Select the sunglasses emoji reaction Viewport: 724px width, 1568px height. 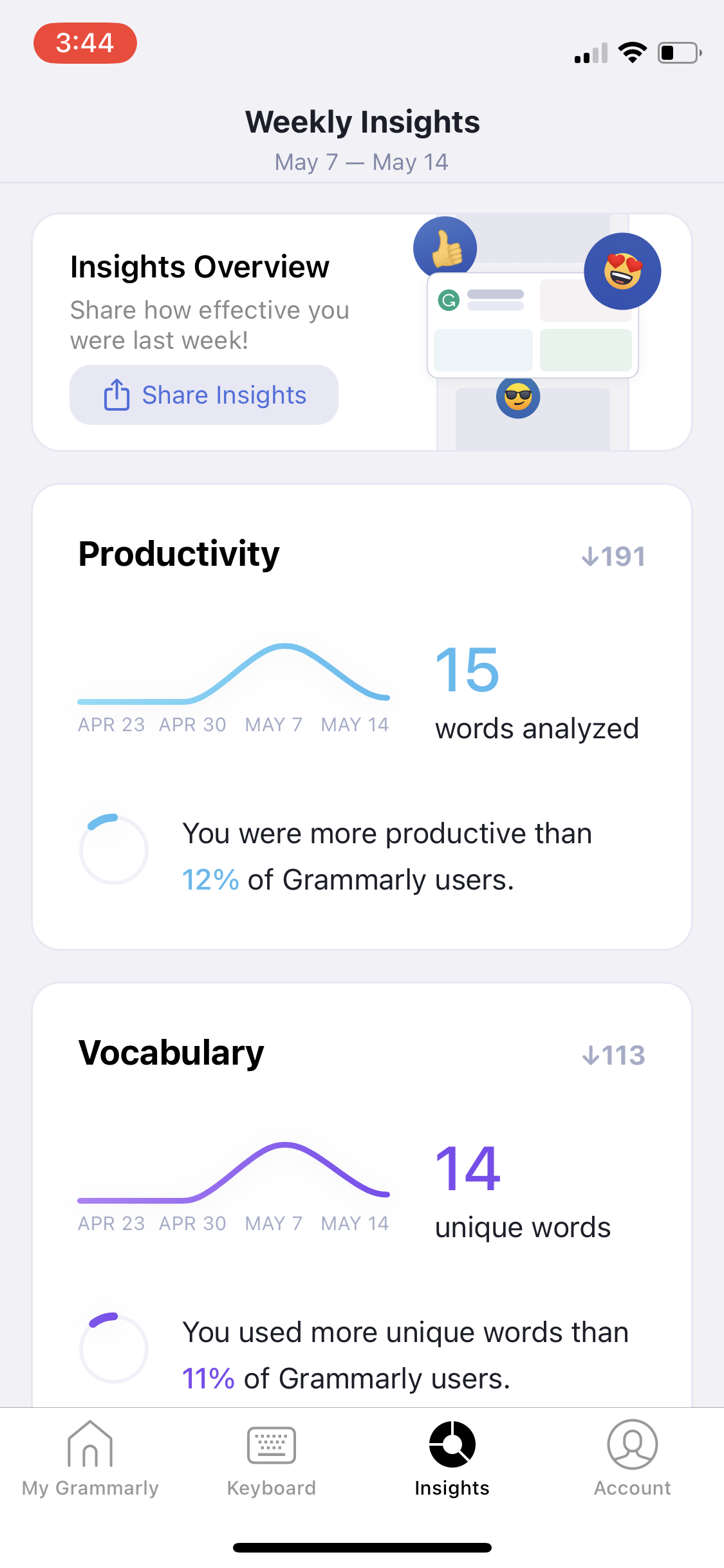(519, 397)
